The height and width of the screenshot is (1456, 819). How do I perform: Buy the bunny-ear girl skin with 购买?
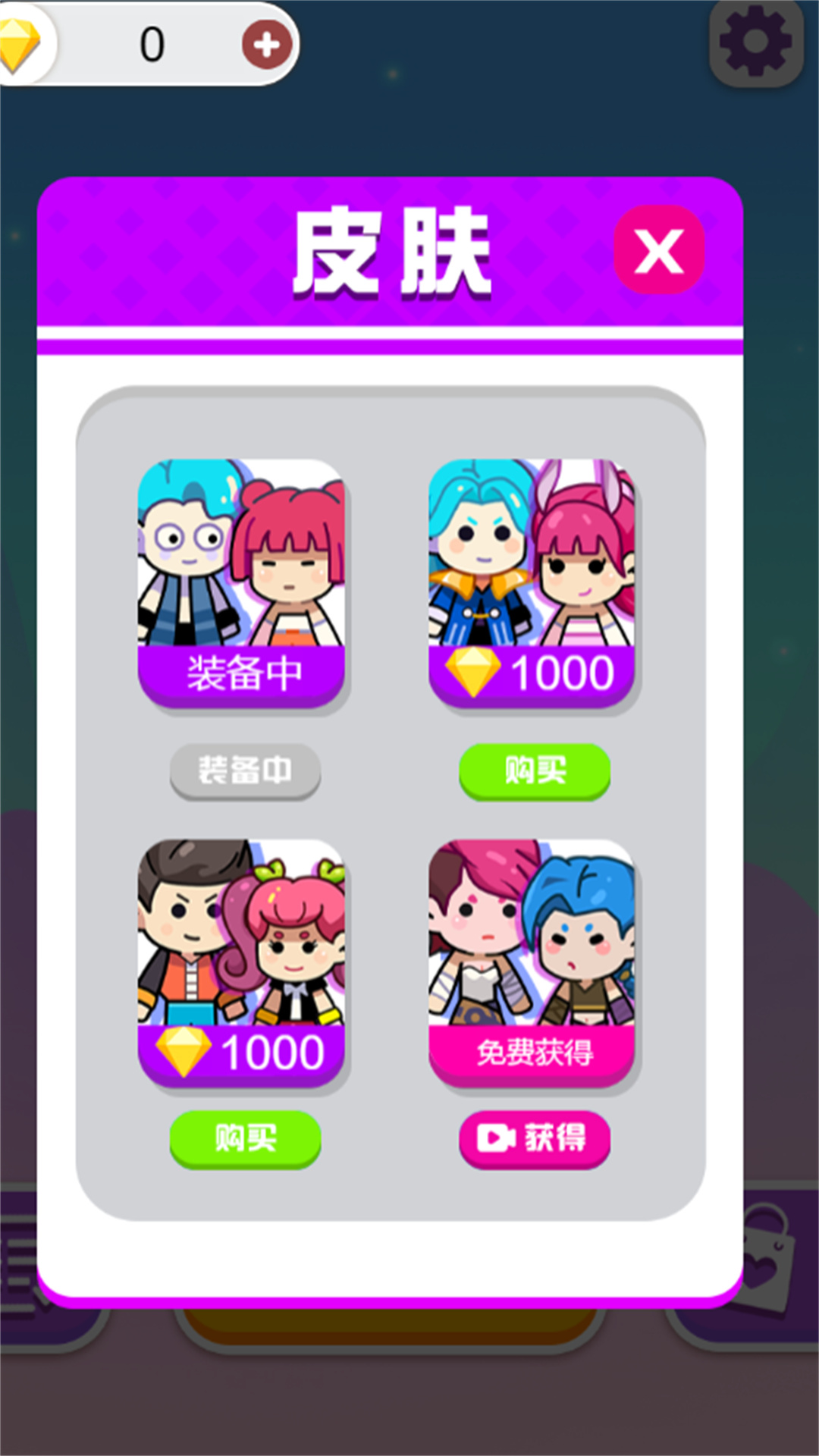pyautogui.click(x=535, y=770)
